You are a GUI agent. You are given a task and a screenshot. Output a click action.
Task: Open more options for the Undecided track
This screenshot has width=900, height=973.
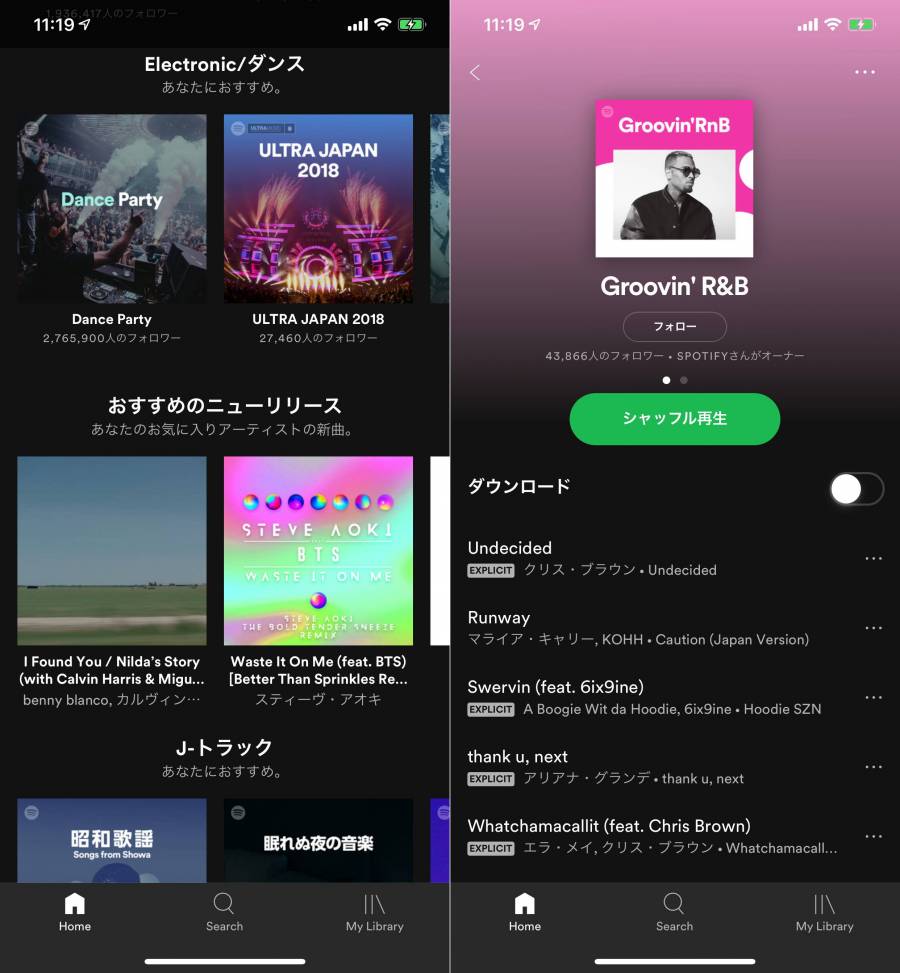[x=873, y=559]
